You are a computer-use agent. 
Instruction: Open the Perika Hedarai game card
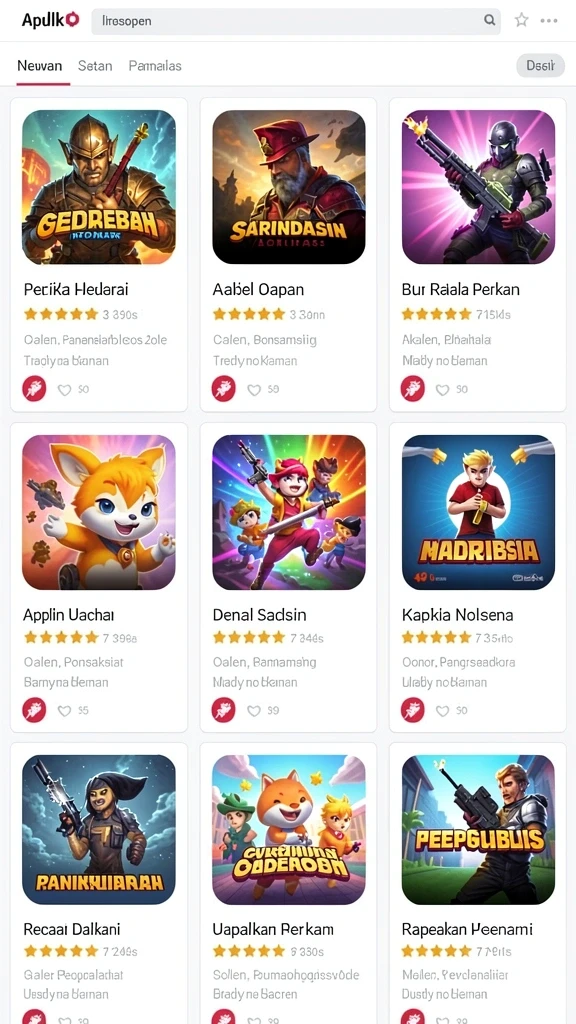point(99,255)
